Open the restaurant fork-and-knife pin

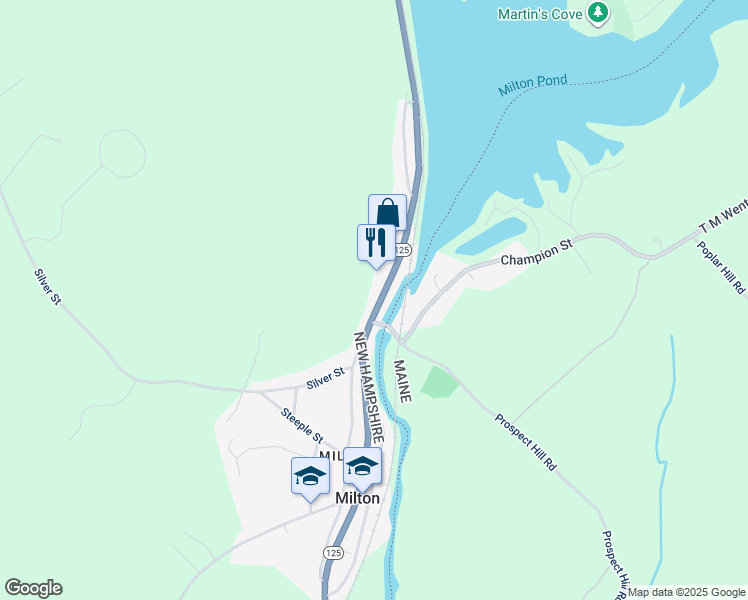[375, 241]
